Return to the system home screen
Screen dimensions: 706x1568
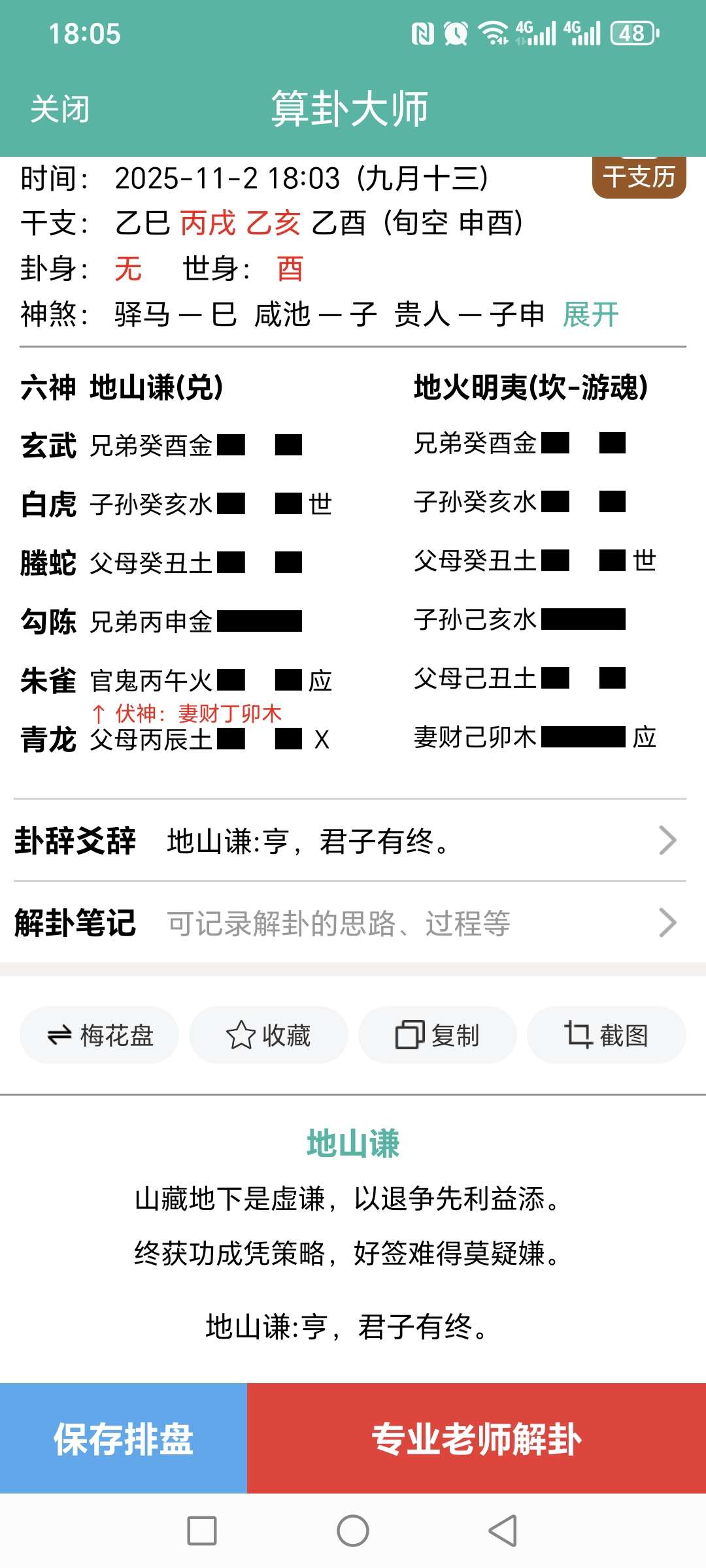click(x=353, y=1531)
